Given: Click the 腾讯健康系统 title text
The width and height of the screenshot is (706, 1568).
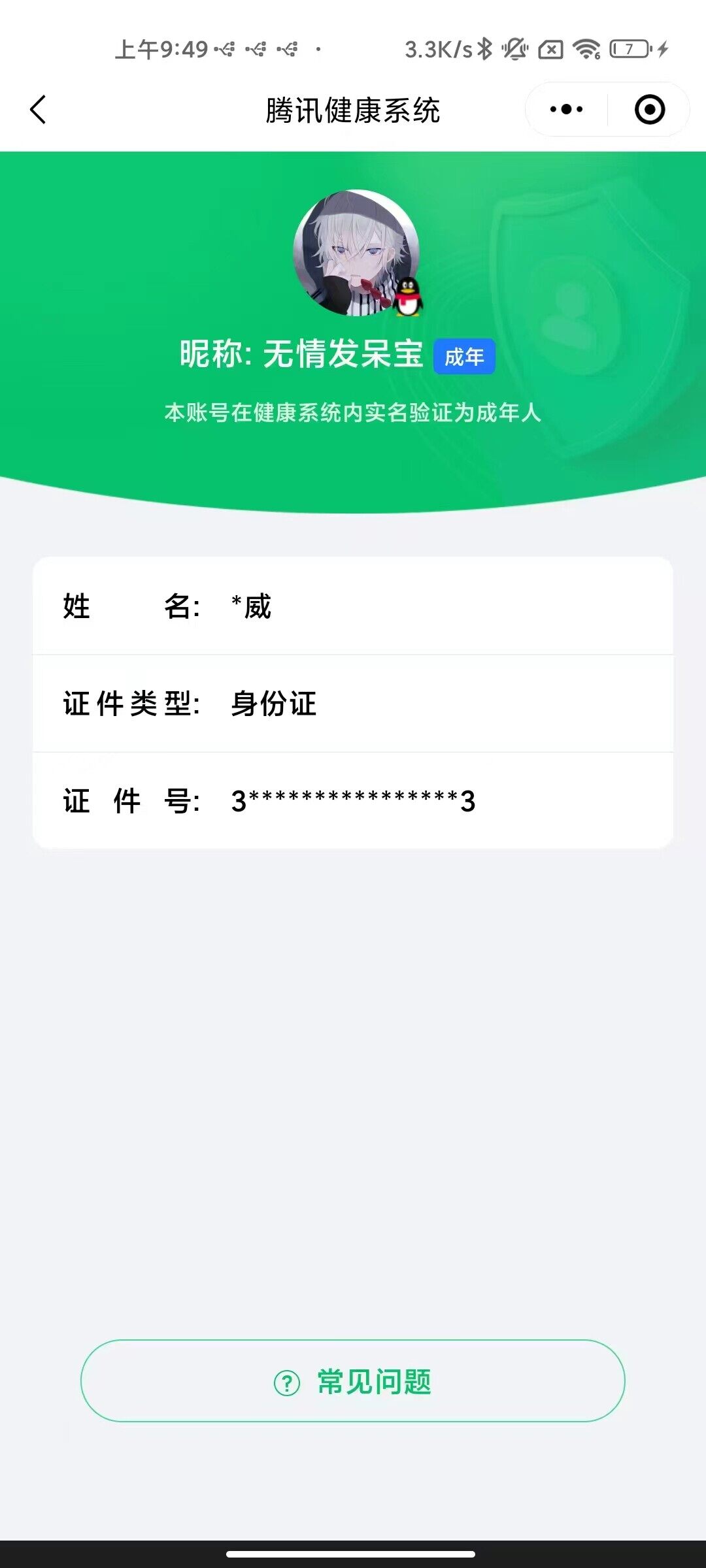Looking at the screenshot, I should tap(353, 109).
